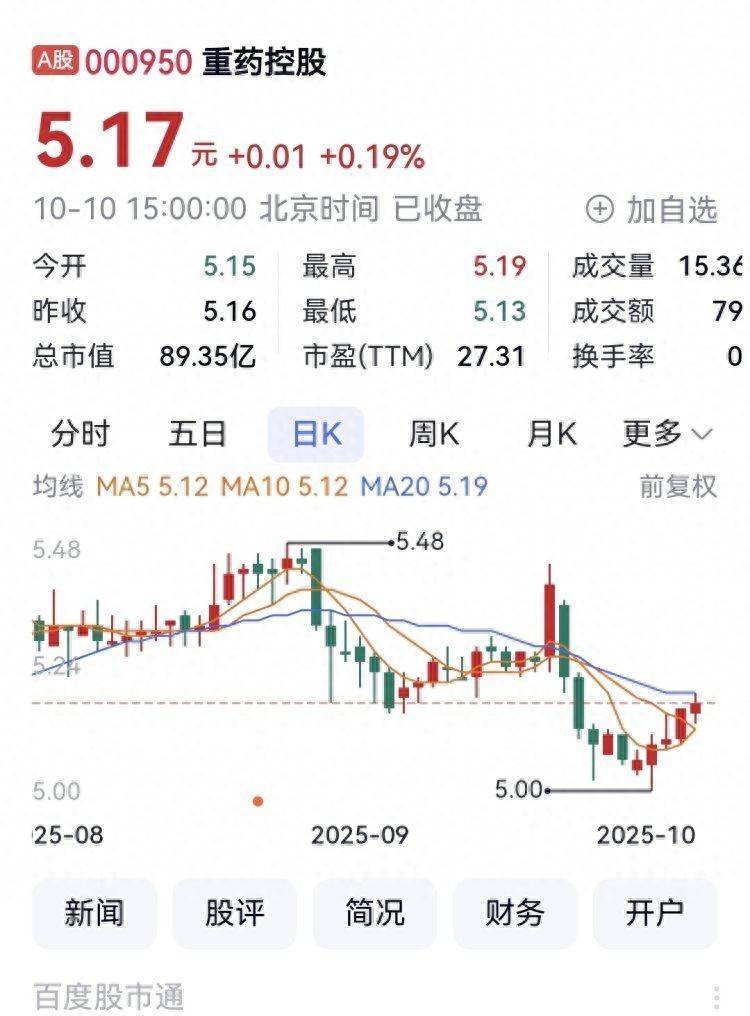Expand the 更多 chart options dropdown

click(667, 434)
